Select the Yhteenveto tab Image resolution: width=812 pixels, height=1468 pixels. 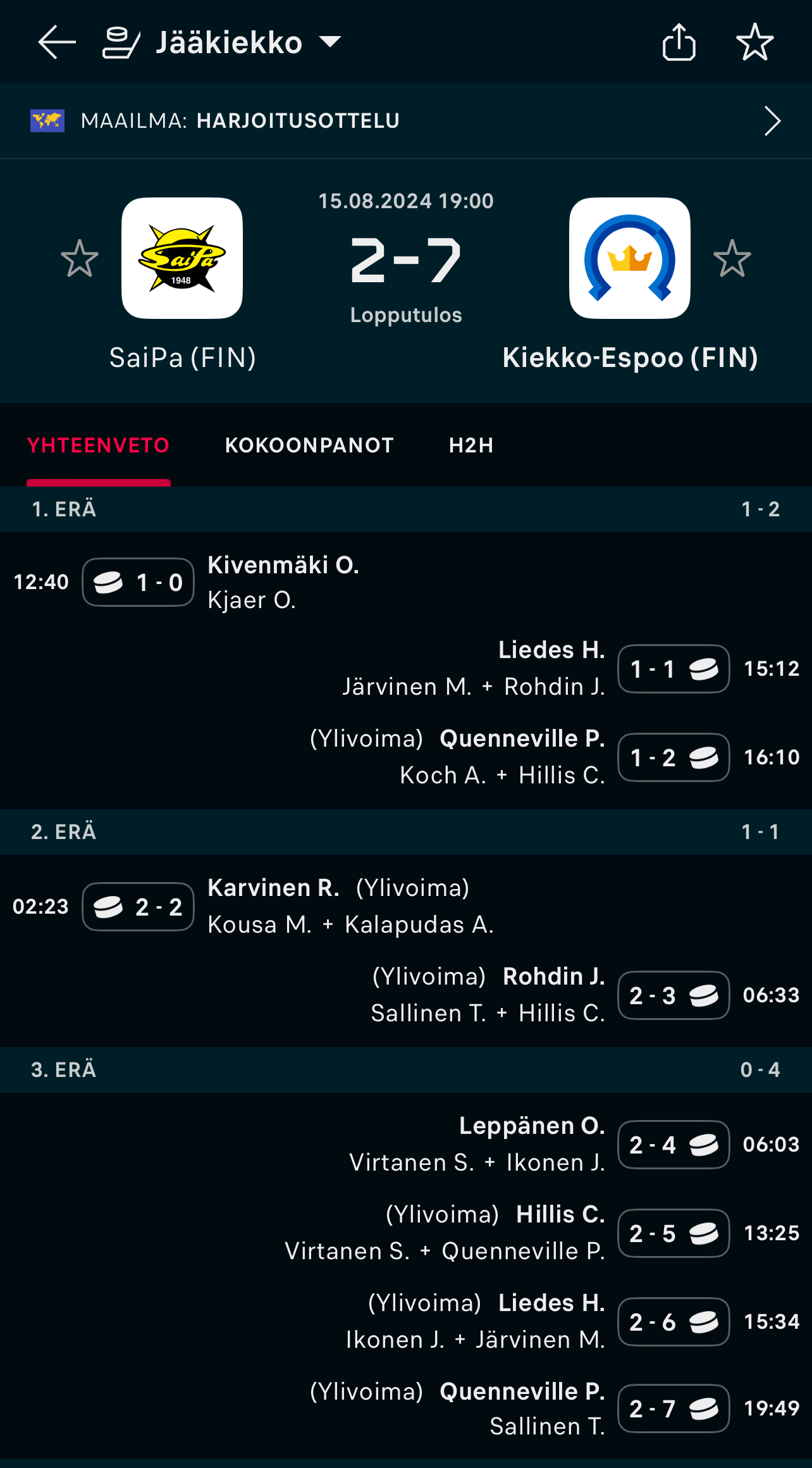(x=98, y=445)
